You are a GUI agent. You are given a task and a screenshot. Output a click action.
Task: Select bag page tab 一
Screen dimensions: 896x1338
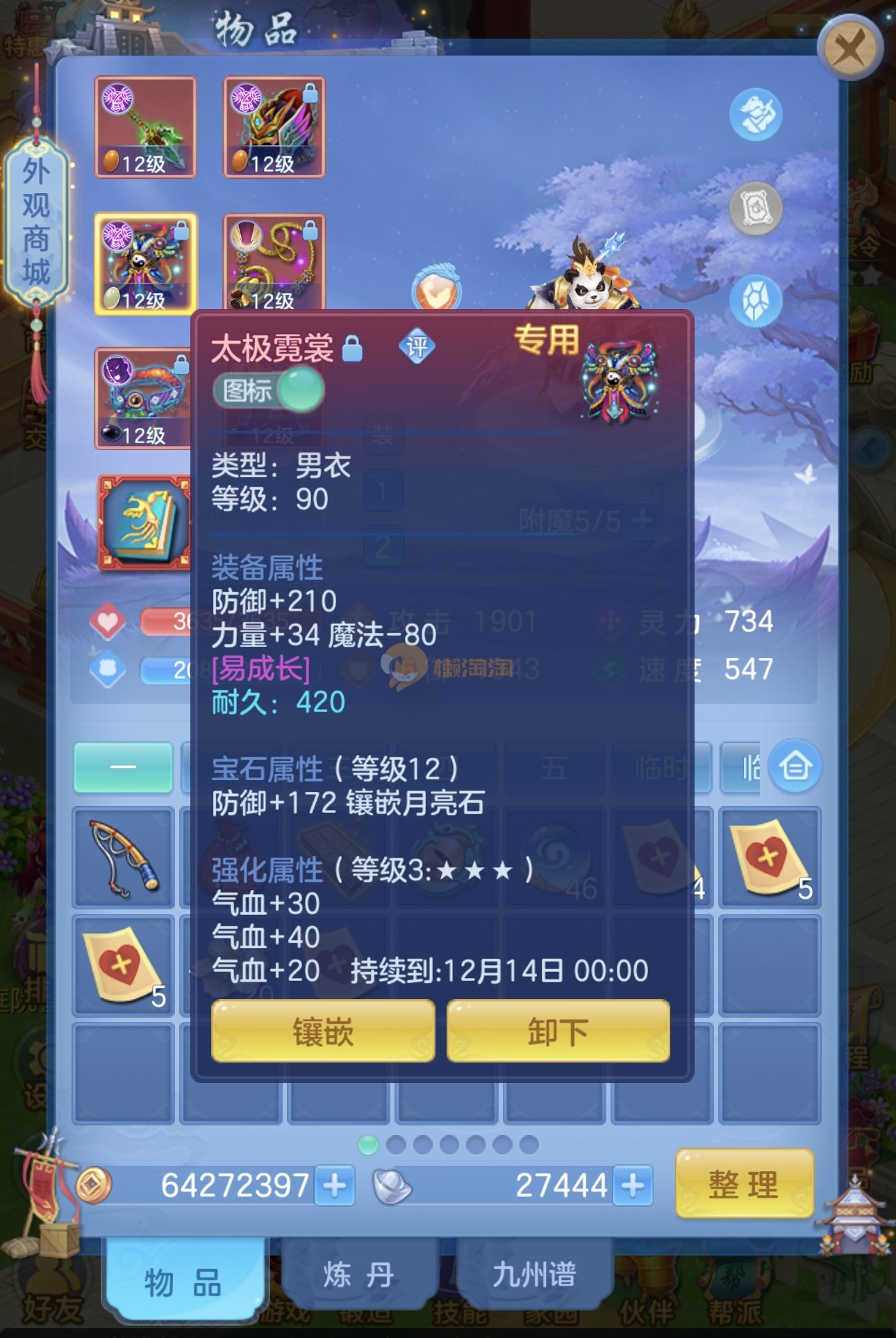coord(123,767)
